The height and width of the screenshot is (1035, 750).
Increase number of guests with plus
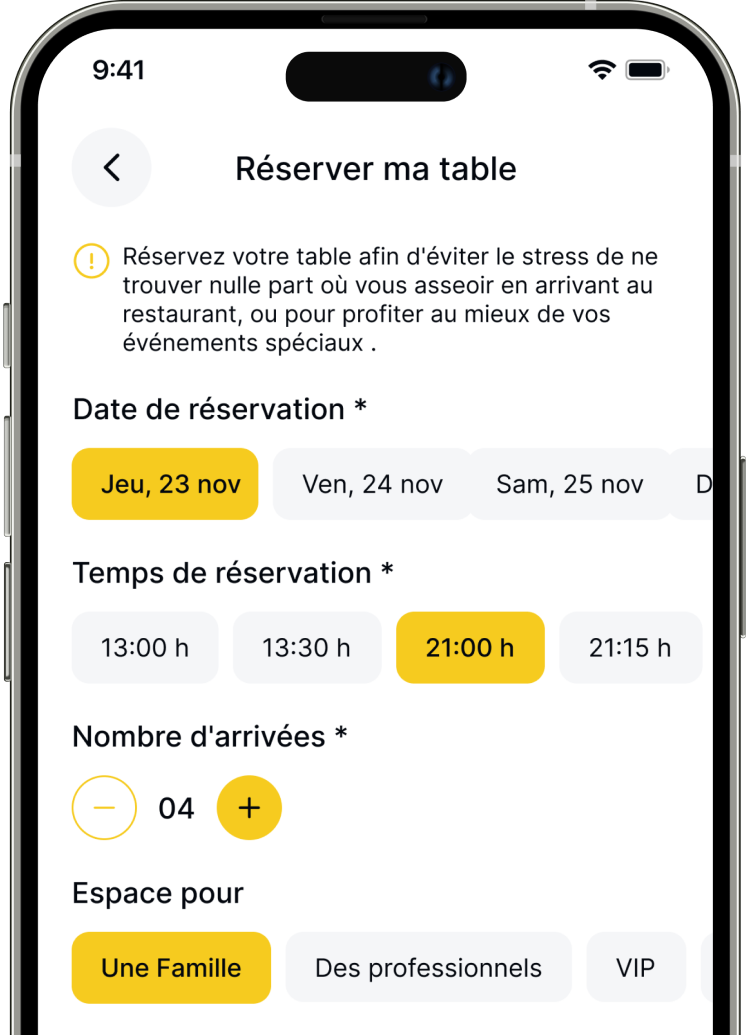249,808
